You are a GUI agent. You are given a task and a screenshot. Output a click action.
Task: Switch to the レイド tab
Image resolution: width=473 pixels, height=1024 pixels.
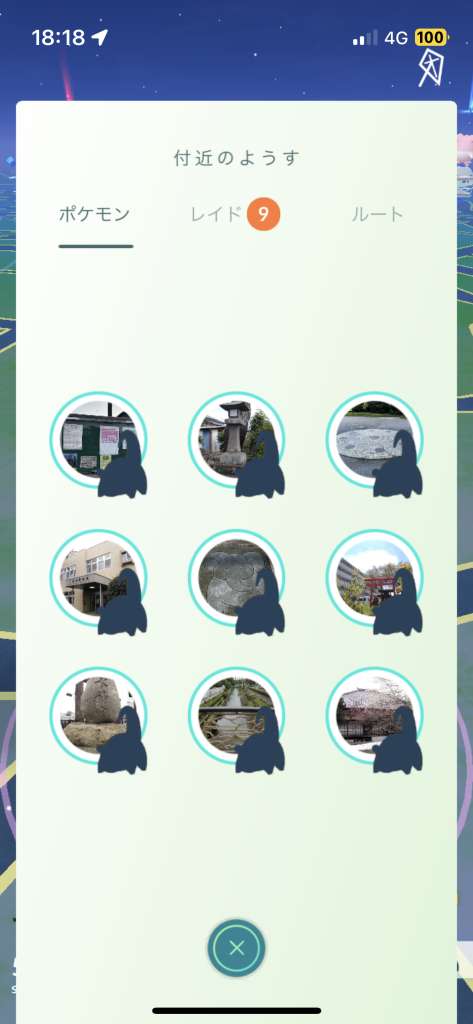pyautogui.click(x=235, y=214)
